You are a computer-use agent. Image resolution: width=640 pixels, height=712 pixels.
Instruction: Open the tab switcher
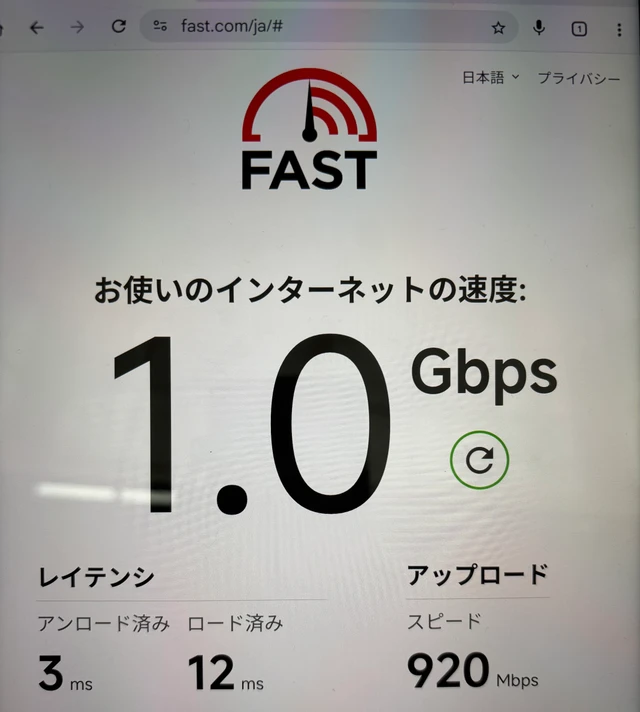(579, 29)
